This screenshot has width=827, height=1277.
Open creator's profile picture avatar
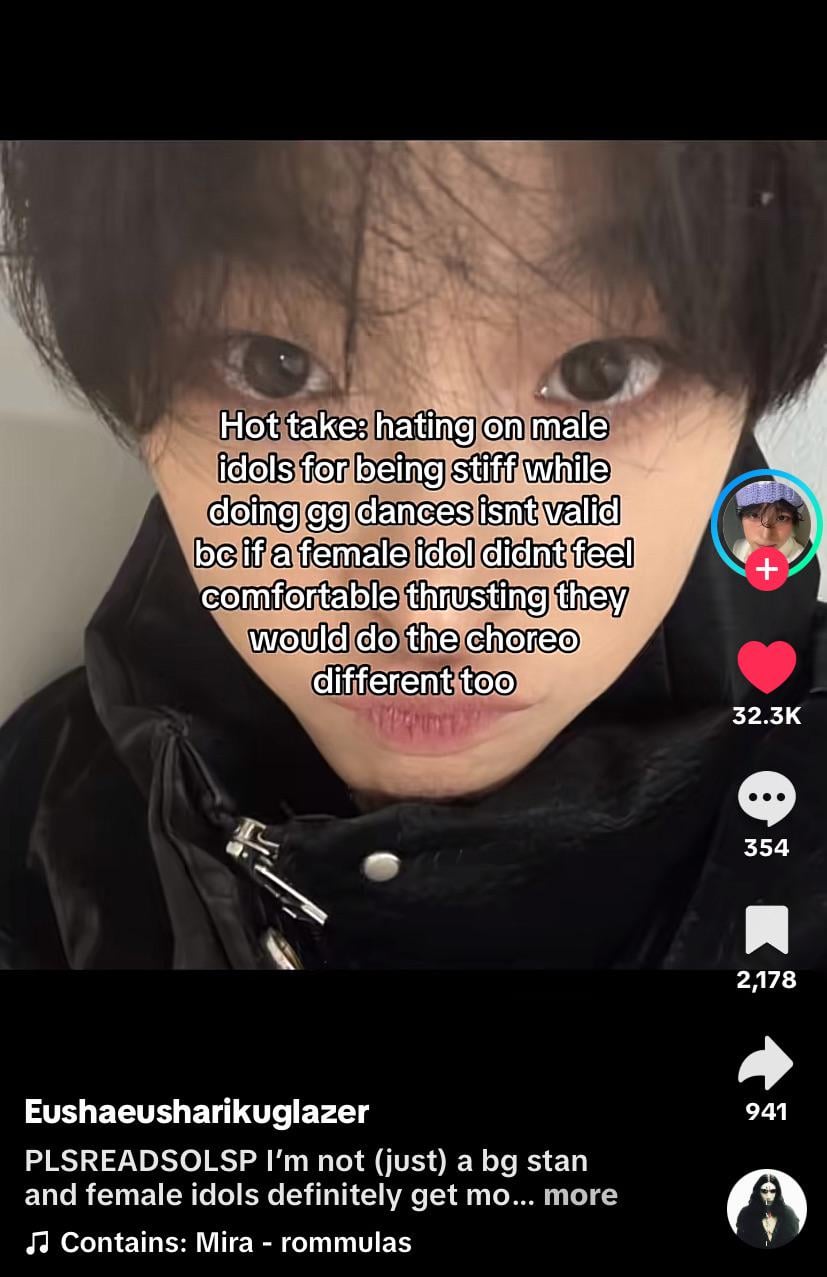pyautogui.click(x=767, y=523)
